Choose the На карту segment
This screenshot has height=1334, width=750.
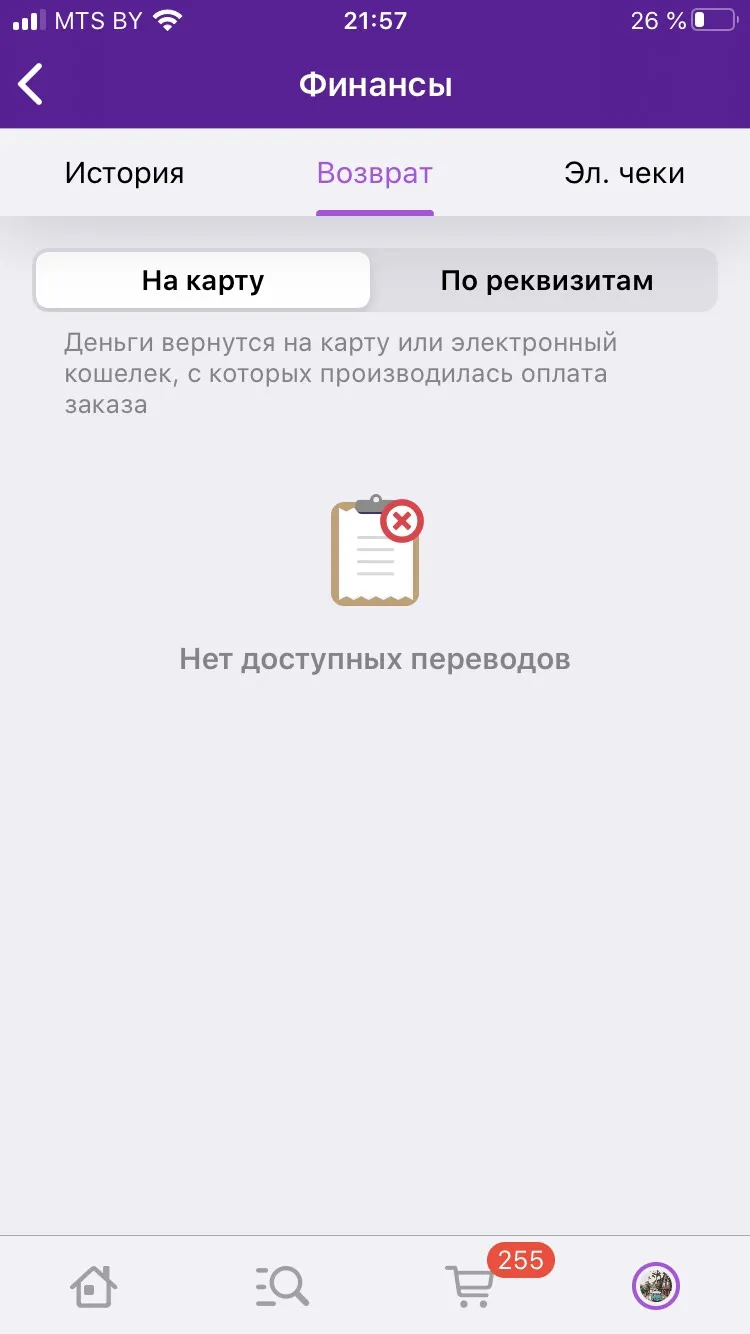pos(203,280)
